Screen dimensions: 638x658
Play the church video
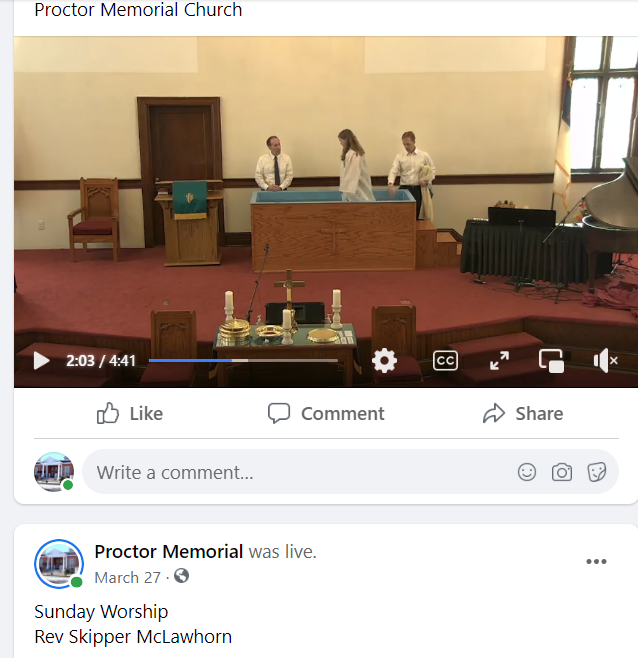(x=41, y=360)
